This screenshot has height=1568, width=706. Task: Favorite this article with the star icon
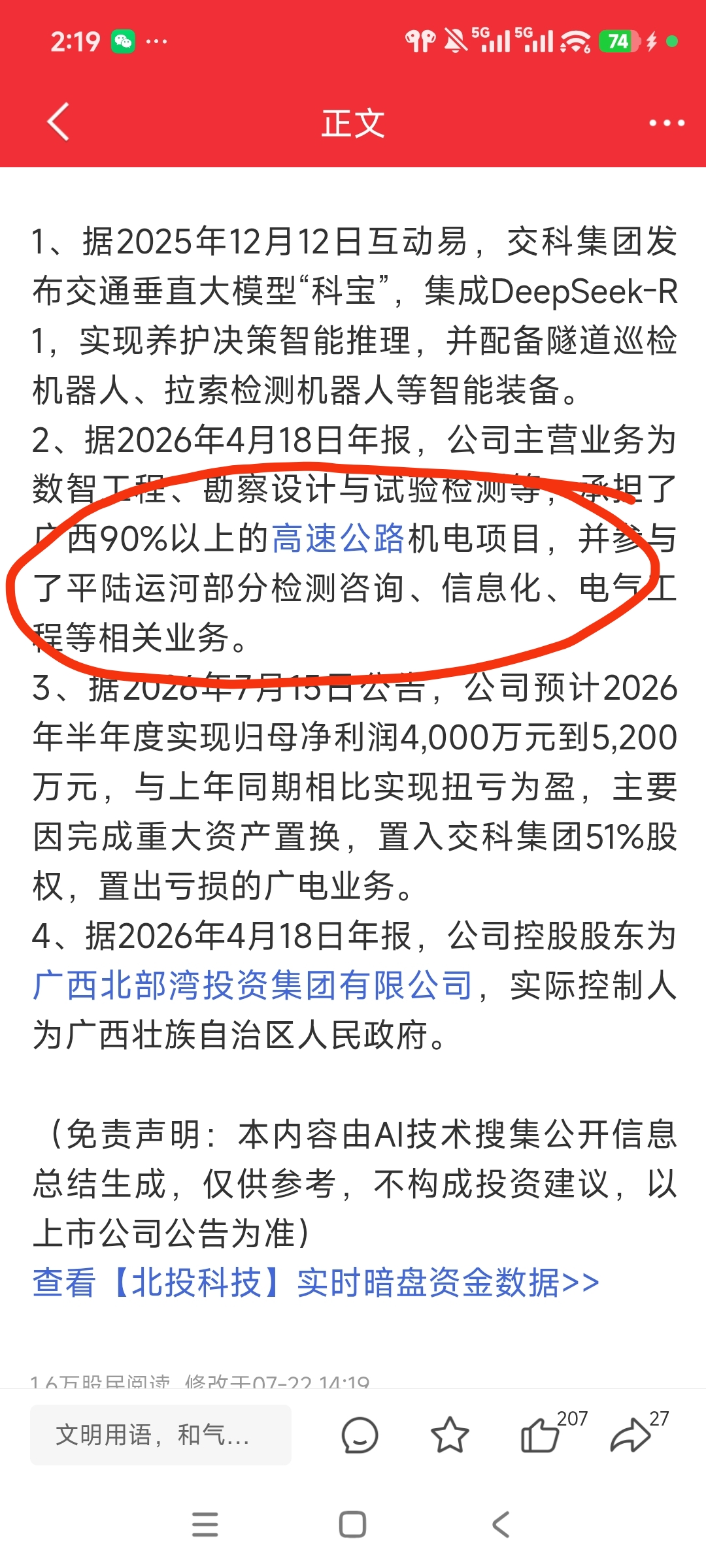[450, 1435]
